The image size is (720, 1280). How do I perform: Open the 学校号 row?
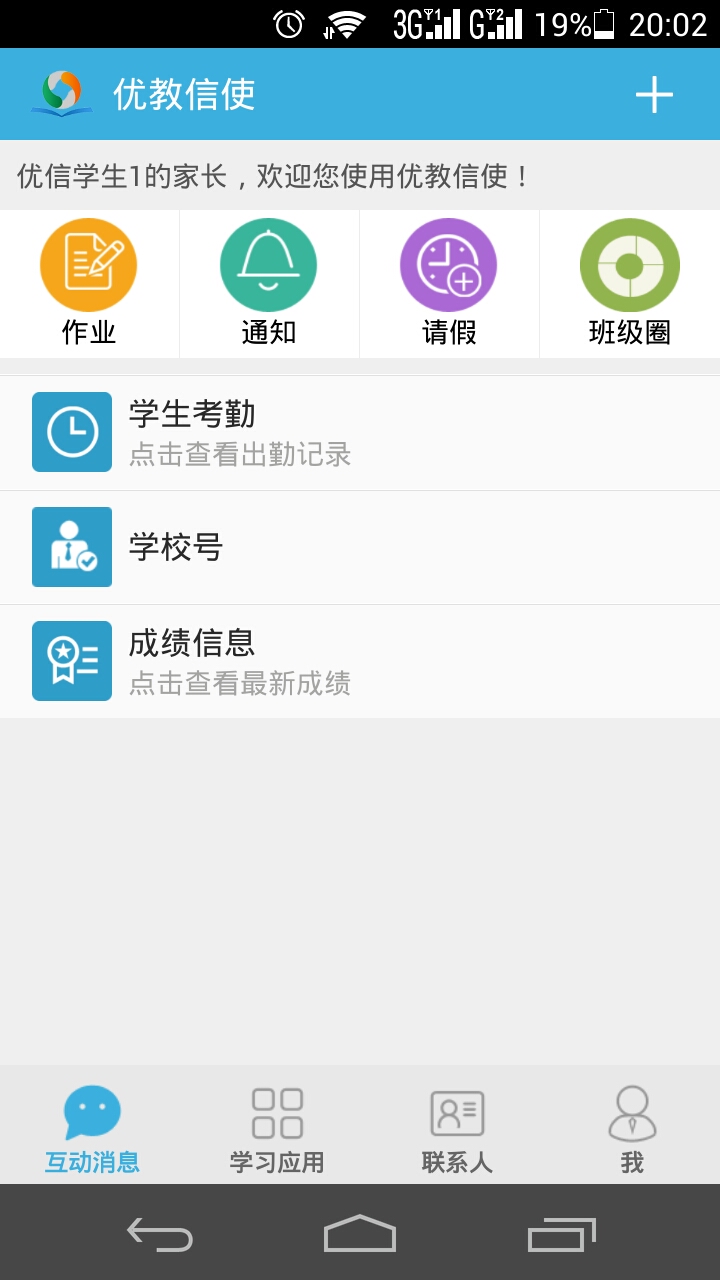360,547
